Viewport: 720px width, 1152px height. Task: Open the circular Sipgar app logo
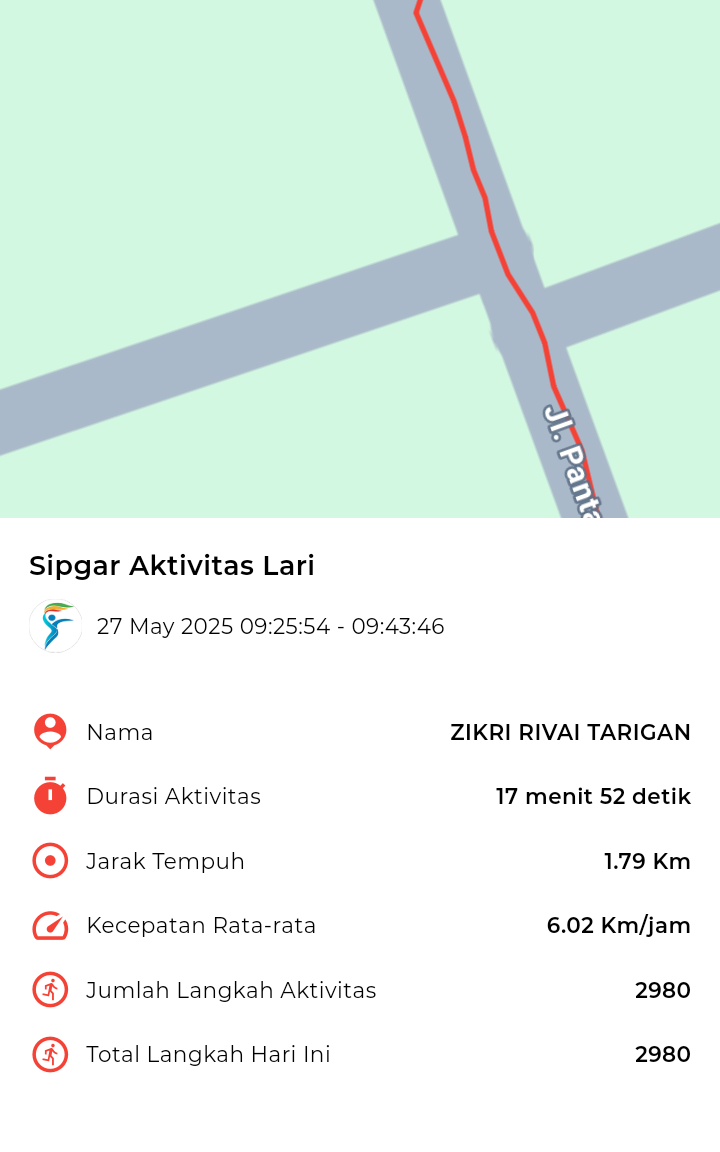coord(55,626)
